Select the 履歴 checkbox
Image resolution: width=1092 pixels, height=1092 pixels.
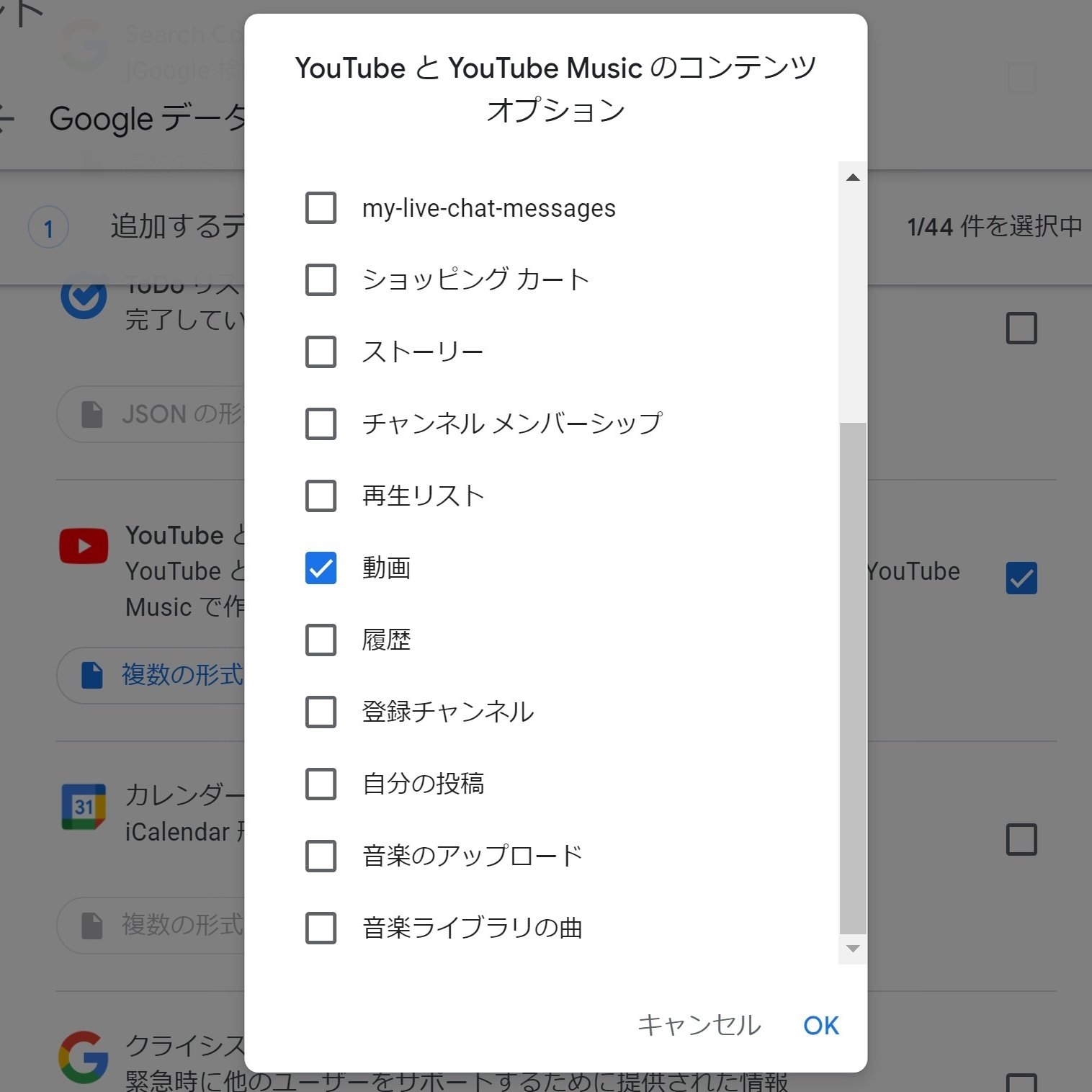click(x=321, y=640)
